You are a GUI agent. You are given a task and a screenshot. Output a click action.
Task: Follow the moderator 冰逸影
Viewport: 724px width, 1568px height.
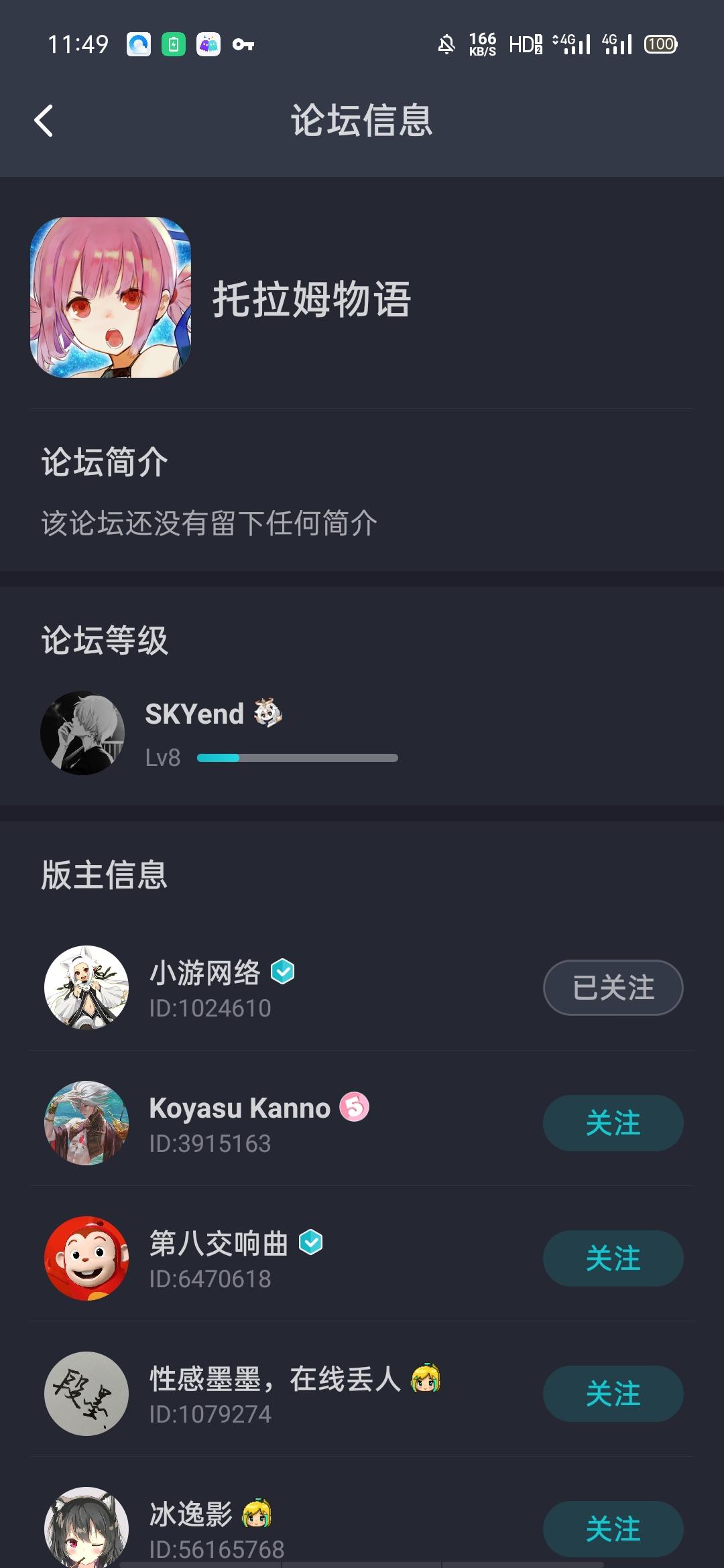(x=612, y=1528)
